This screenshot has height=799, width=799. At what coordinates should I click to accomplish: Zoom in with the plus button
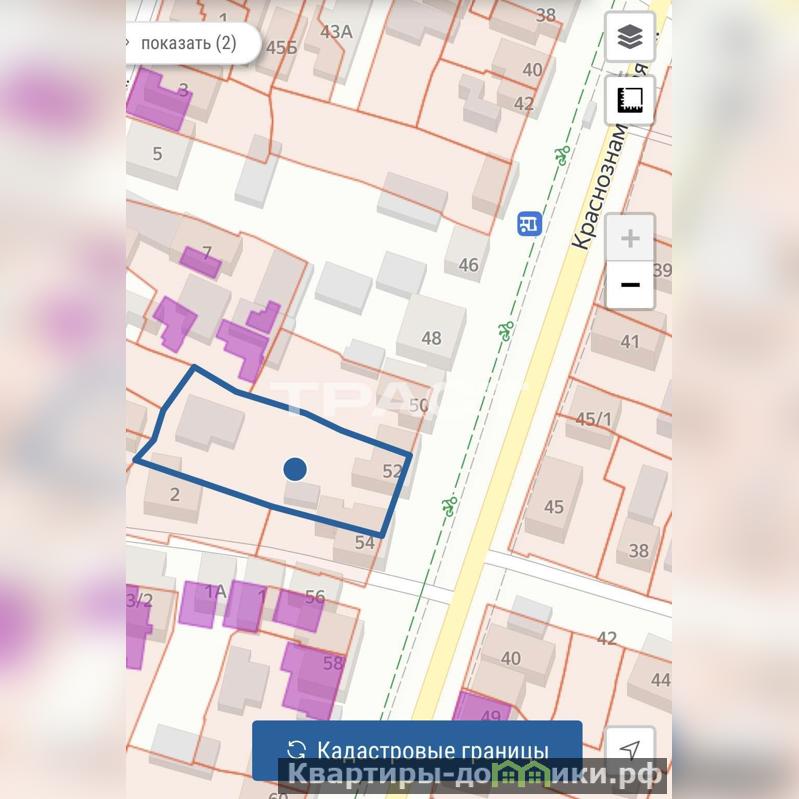pos(630,239)
